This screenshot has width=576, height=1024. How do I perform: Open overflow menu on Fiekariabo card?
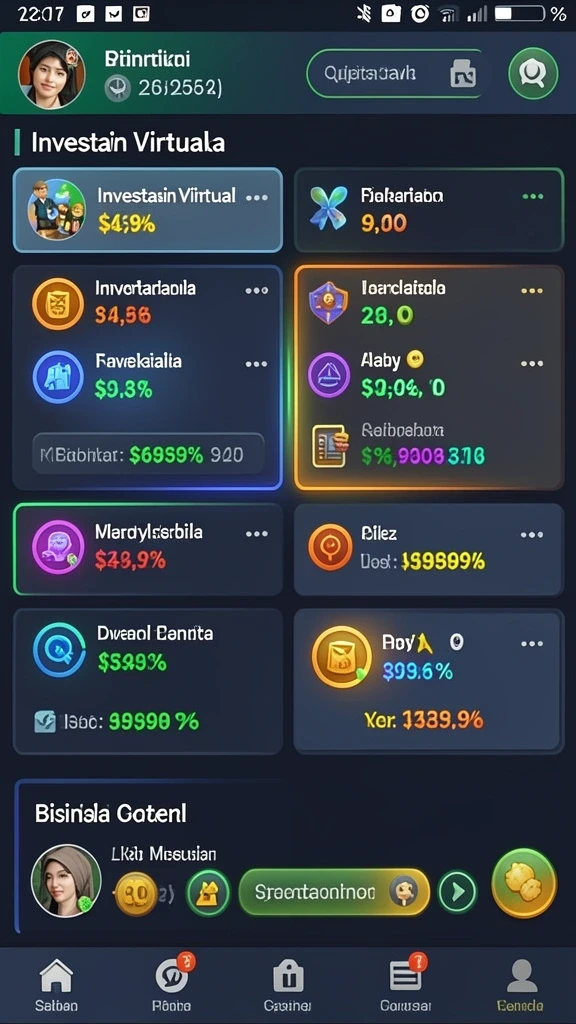click(533, 197)
